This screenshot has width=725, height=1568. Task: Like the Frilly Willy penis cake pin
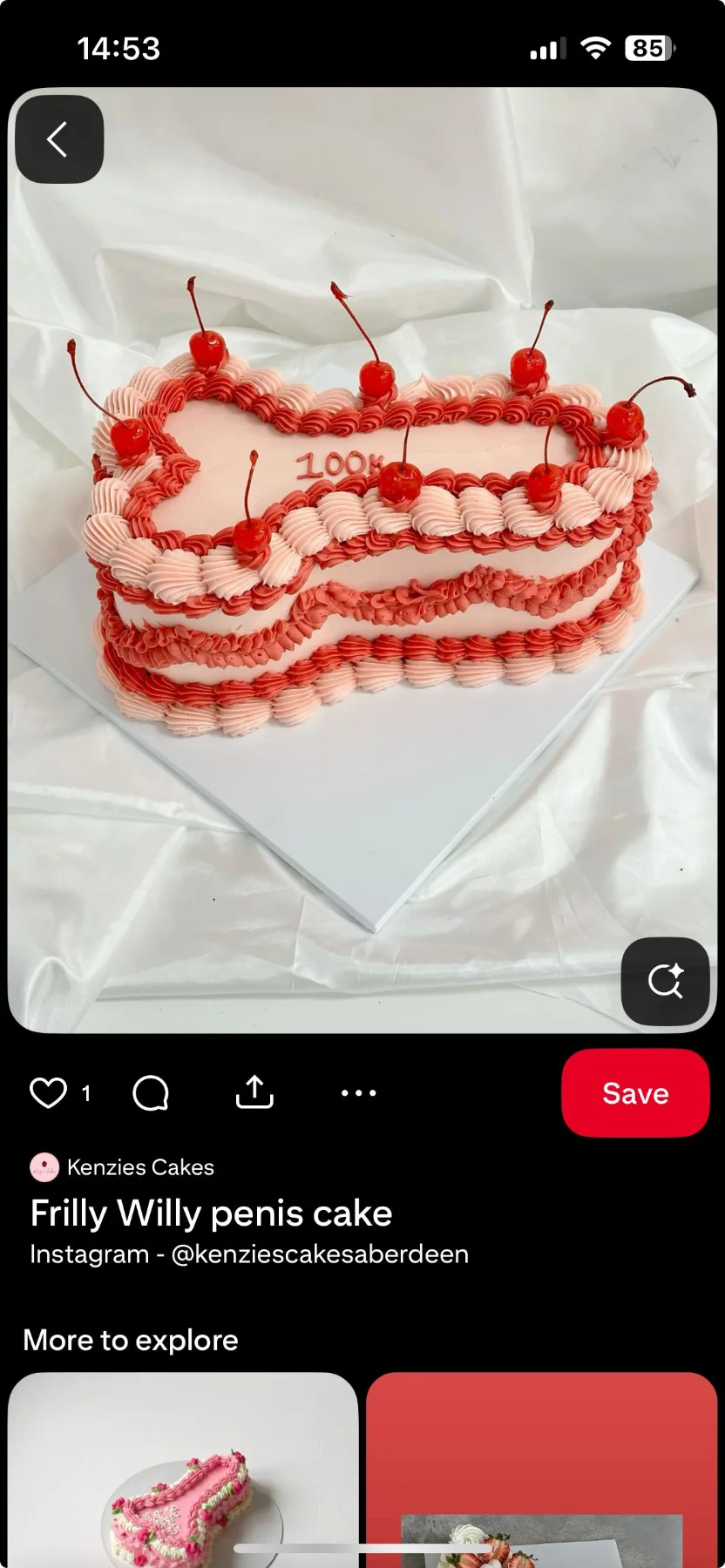point(48,1092)
